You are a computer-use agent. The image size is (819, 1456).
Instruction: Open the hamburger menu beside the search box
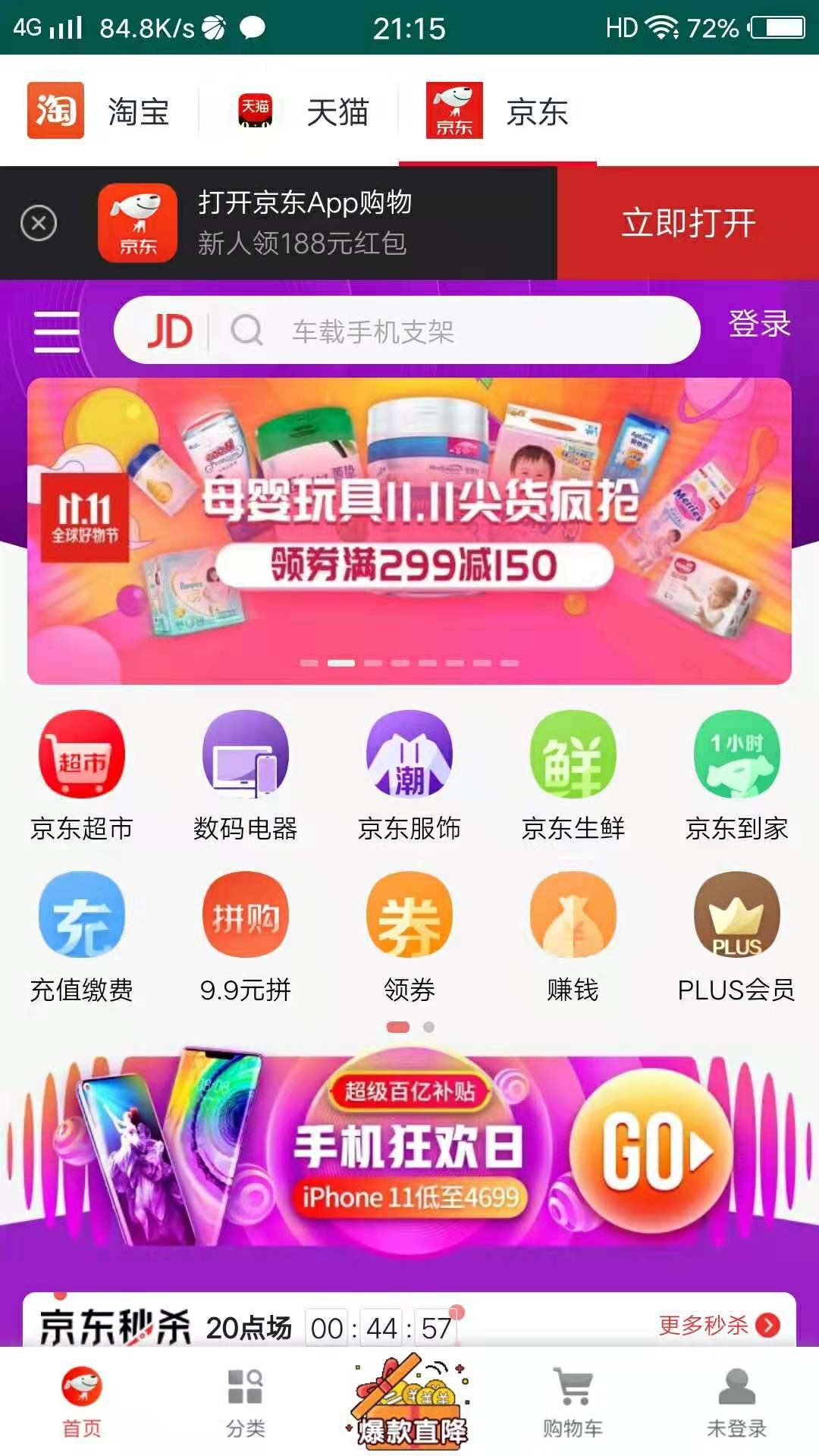tap(57, 331)
